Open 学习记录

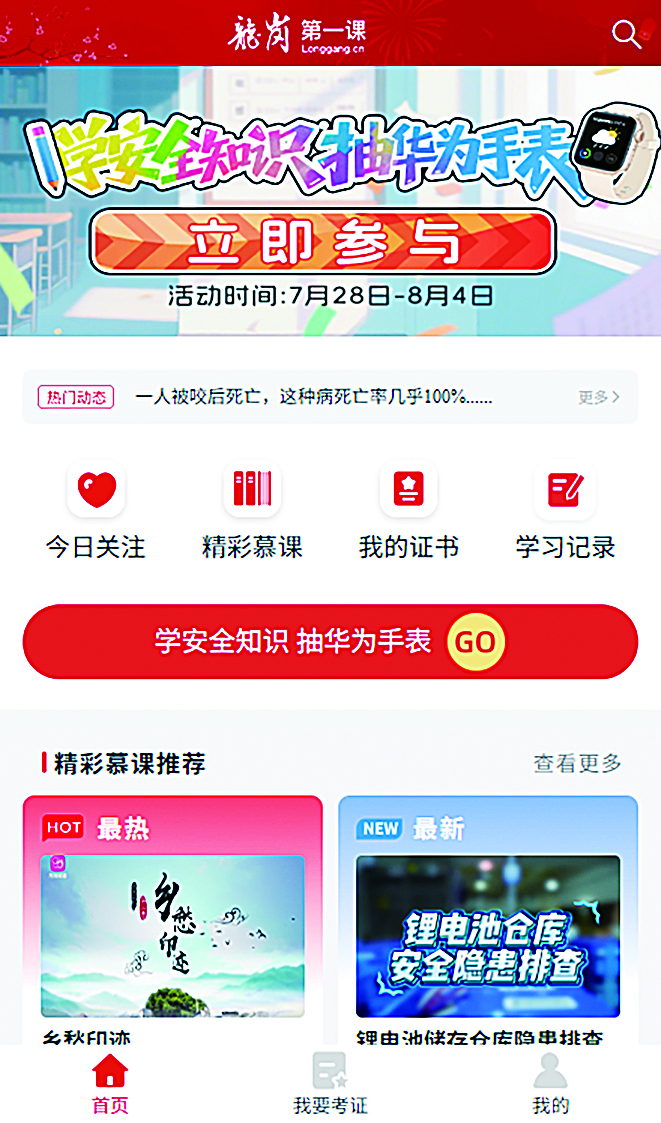pyautogui.click(x=565, y=510)
